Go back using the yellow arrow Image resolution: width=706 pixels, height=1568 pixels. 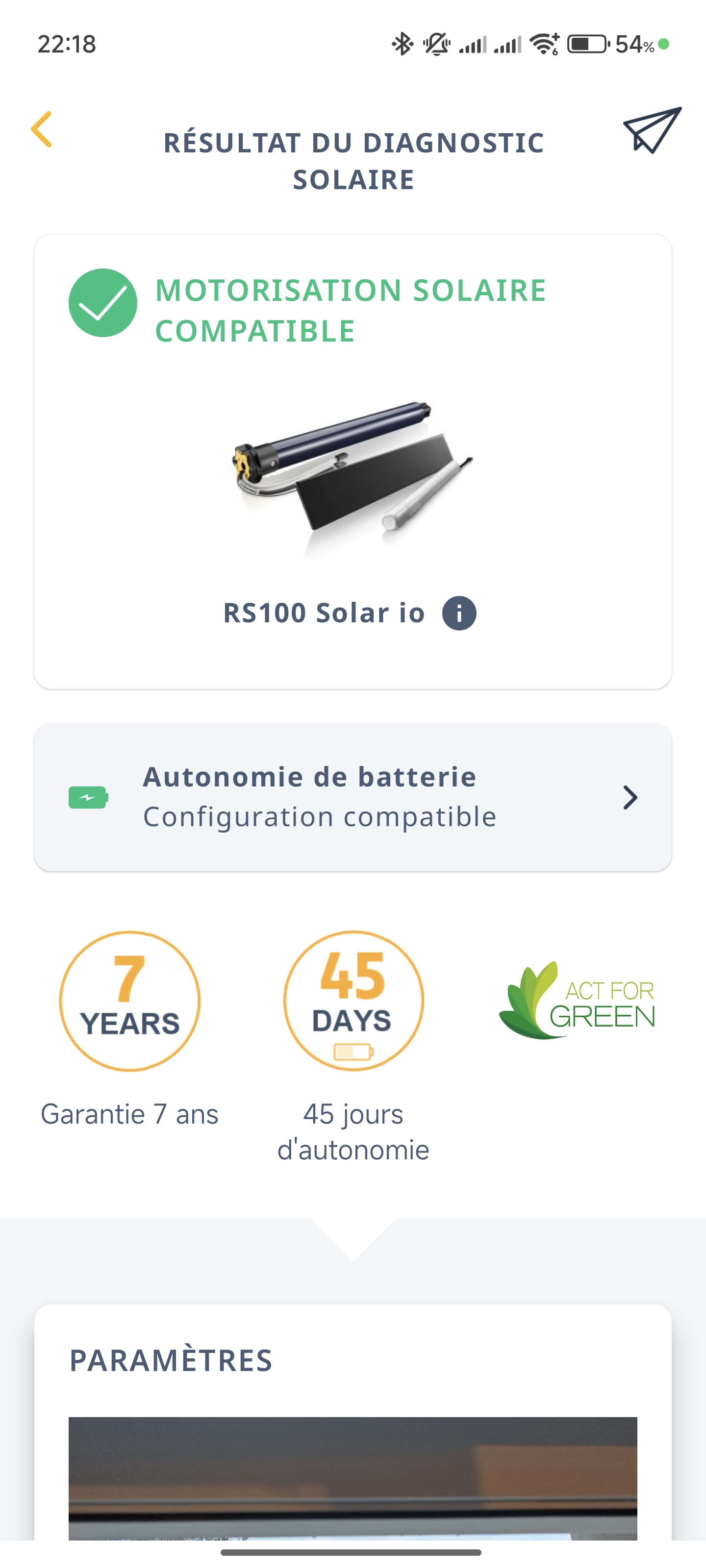41,129
